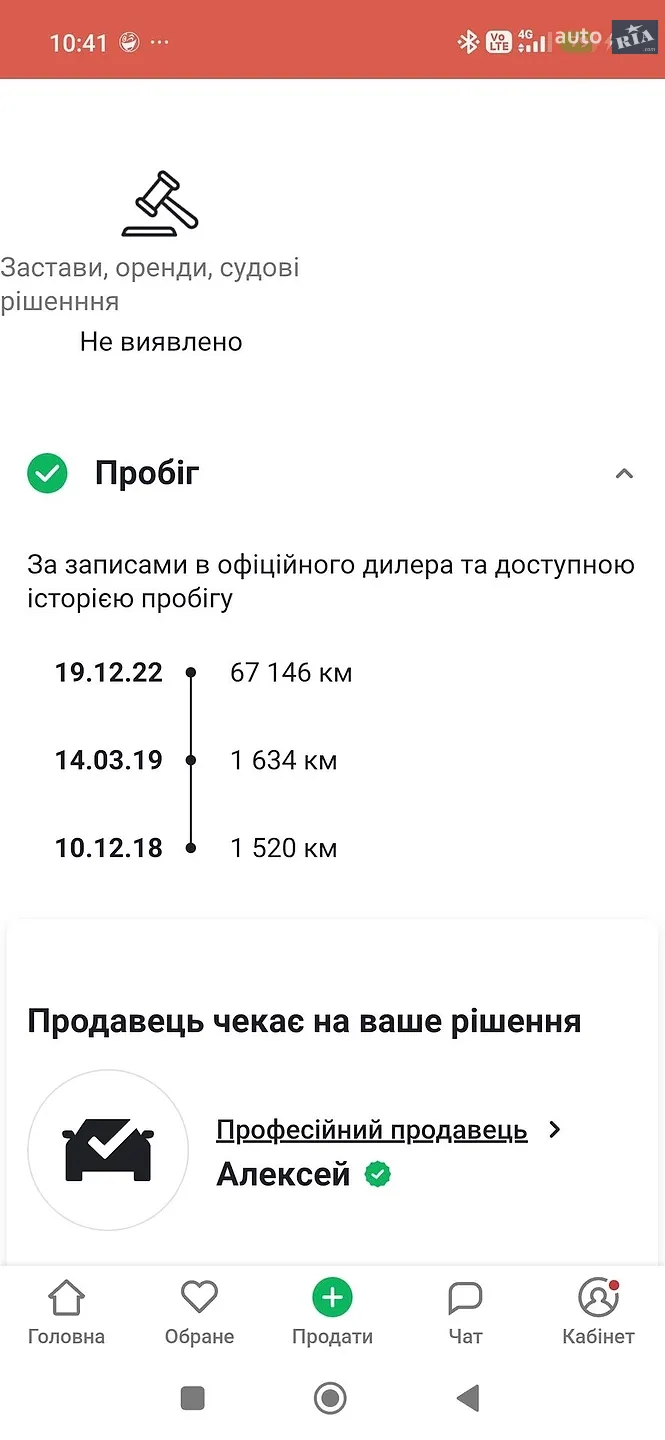Go to the Кабінет tab

point(598,1313)
